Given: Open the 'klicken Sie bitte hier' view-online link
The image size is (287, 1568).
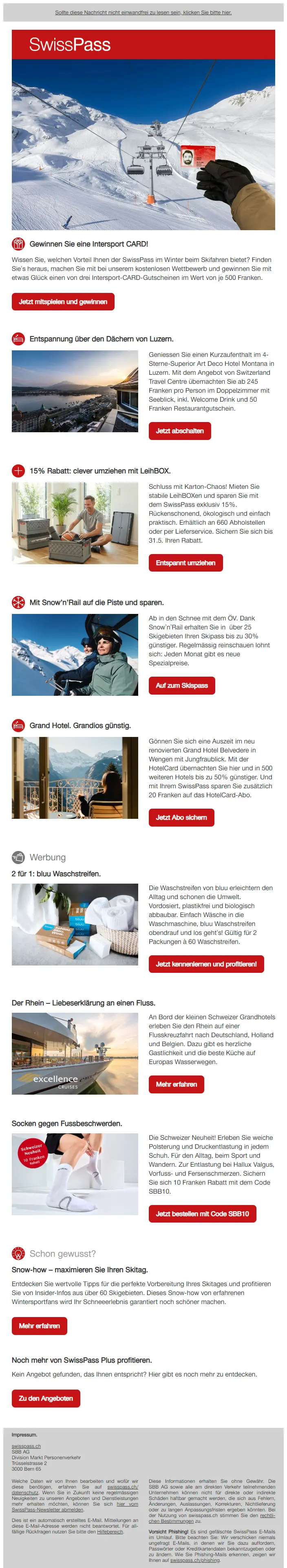Looking at the screenshot, I should (x=143, y=12).
